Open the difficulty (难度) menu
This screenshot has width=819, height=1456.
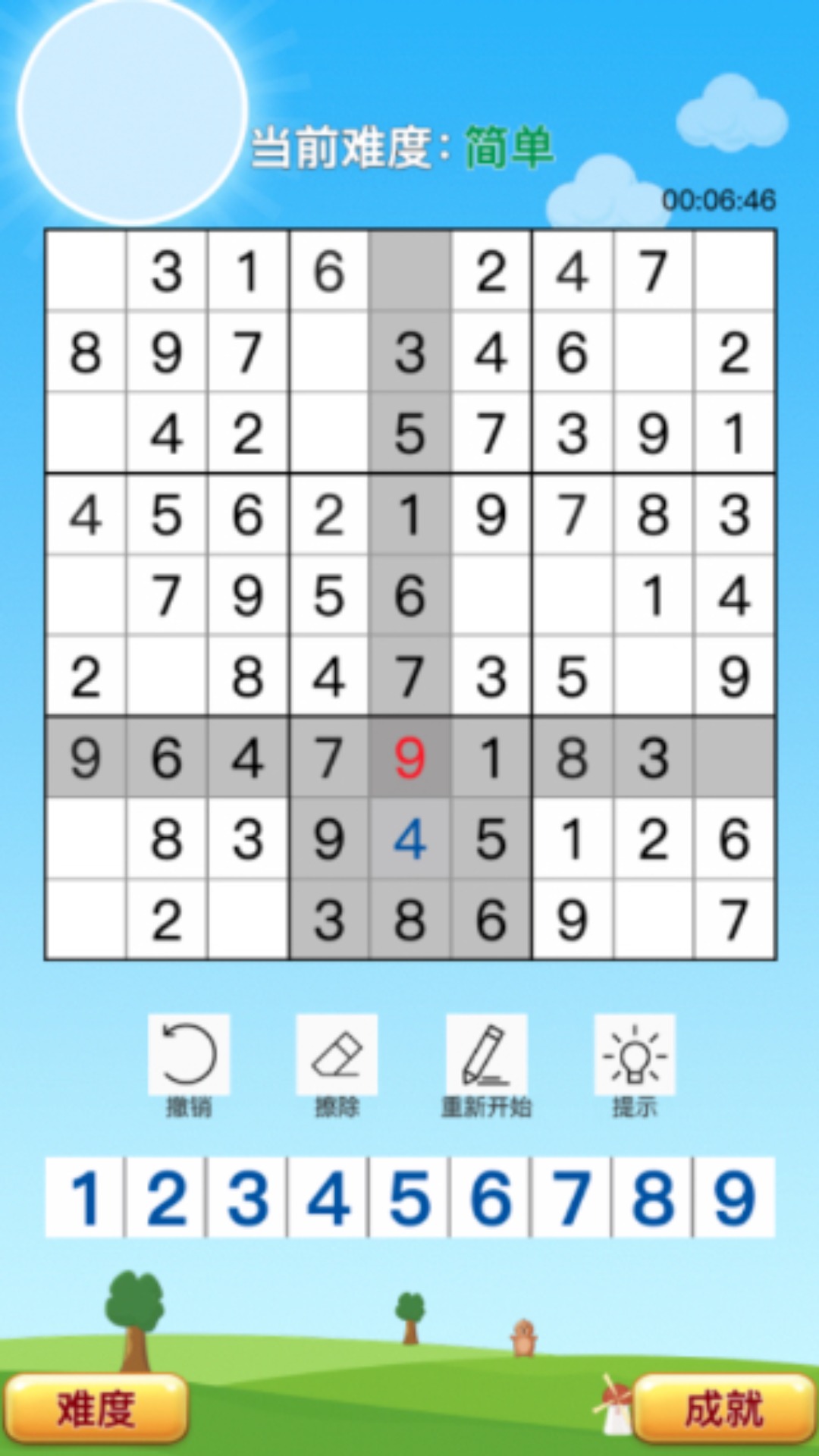96,1409
